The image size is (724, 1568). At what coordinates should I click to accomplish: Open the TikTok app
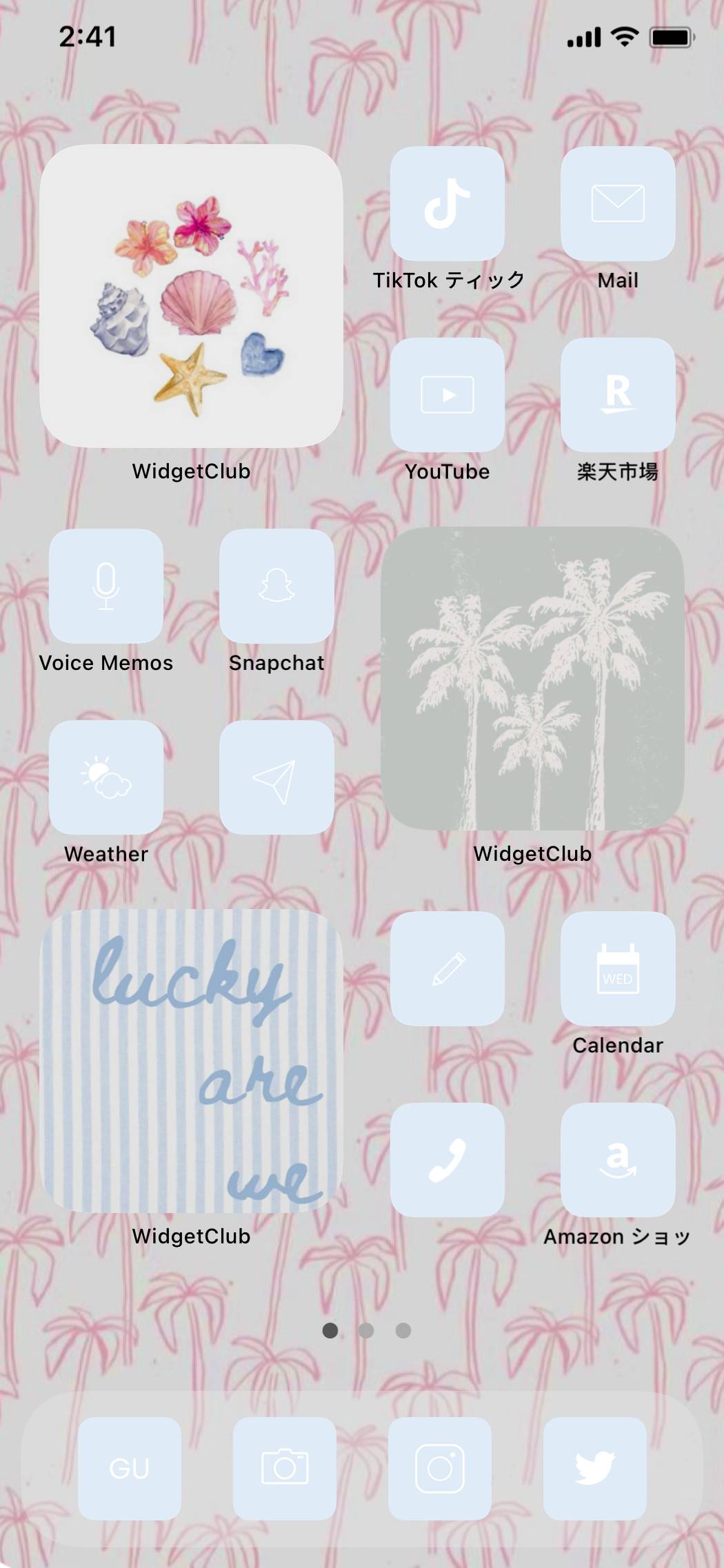click(447, 204)
